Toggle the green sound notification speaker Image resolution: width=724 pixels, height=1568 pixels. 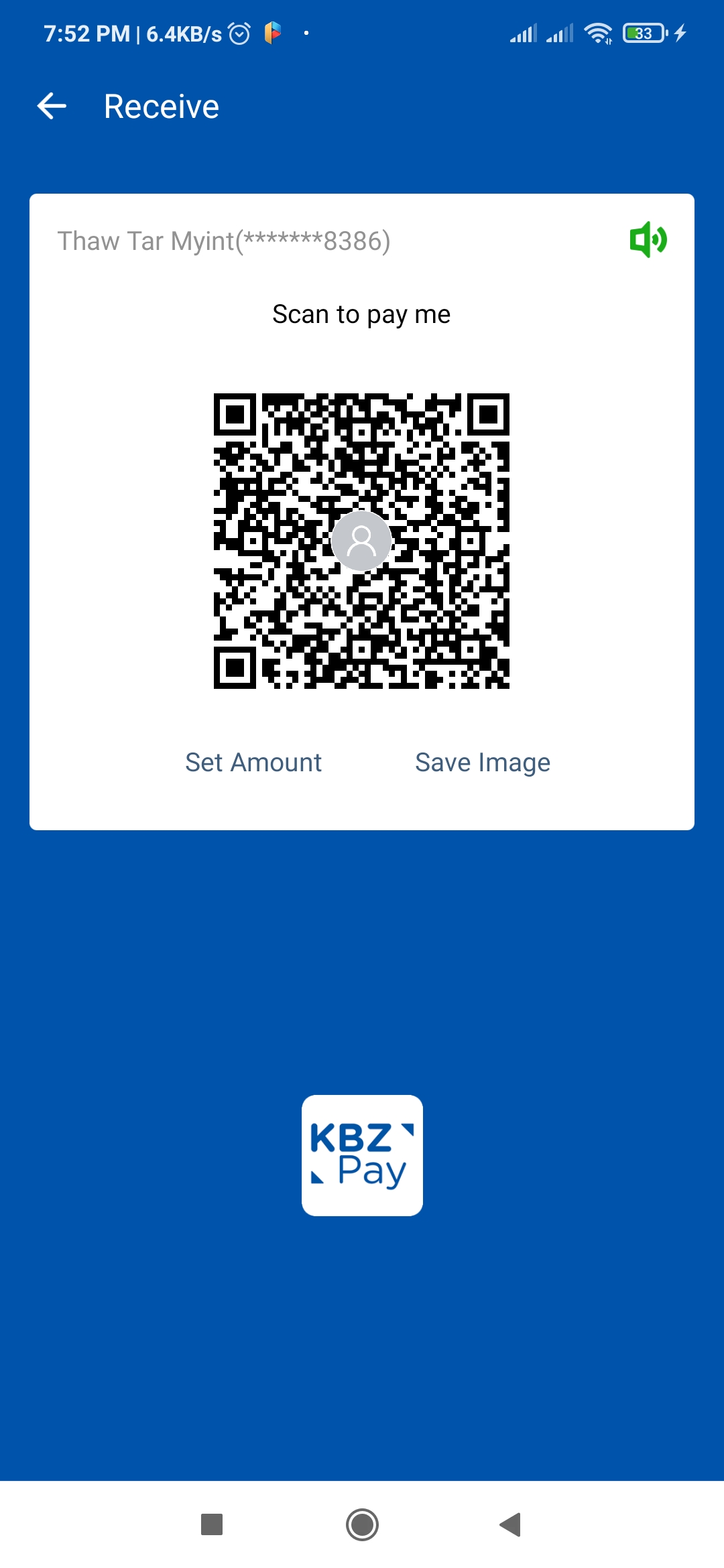648,239
